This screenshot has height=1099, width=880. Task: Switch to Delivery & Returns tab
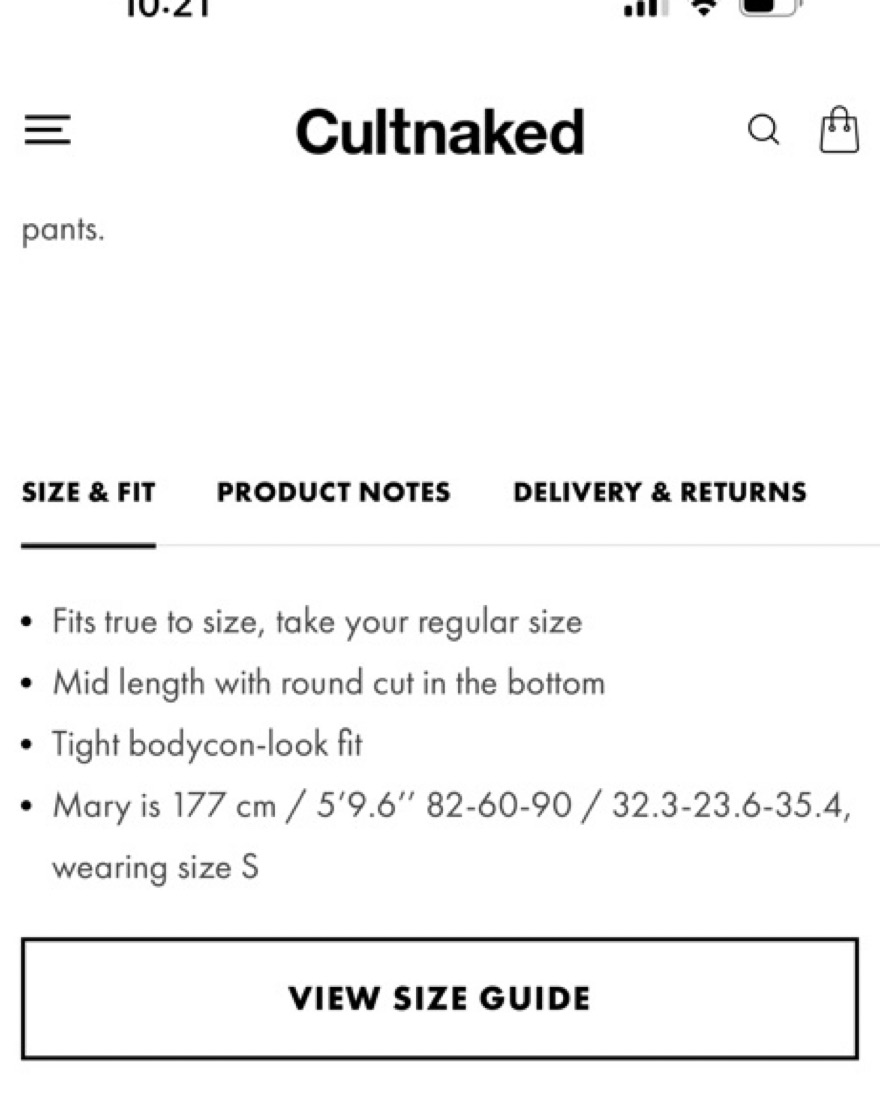(660, 492)
